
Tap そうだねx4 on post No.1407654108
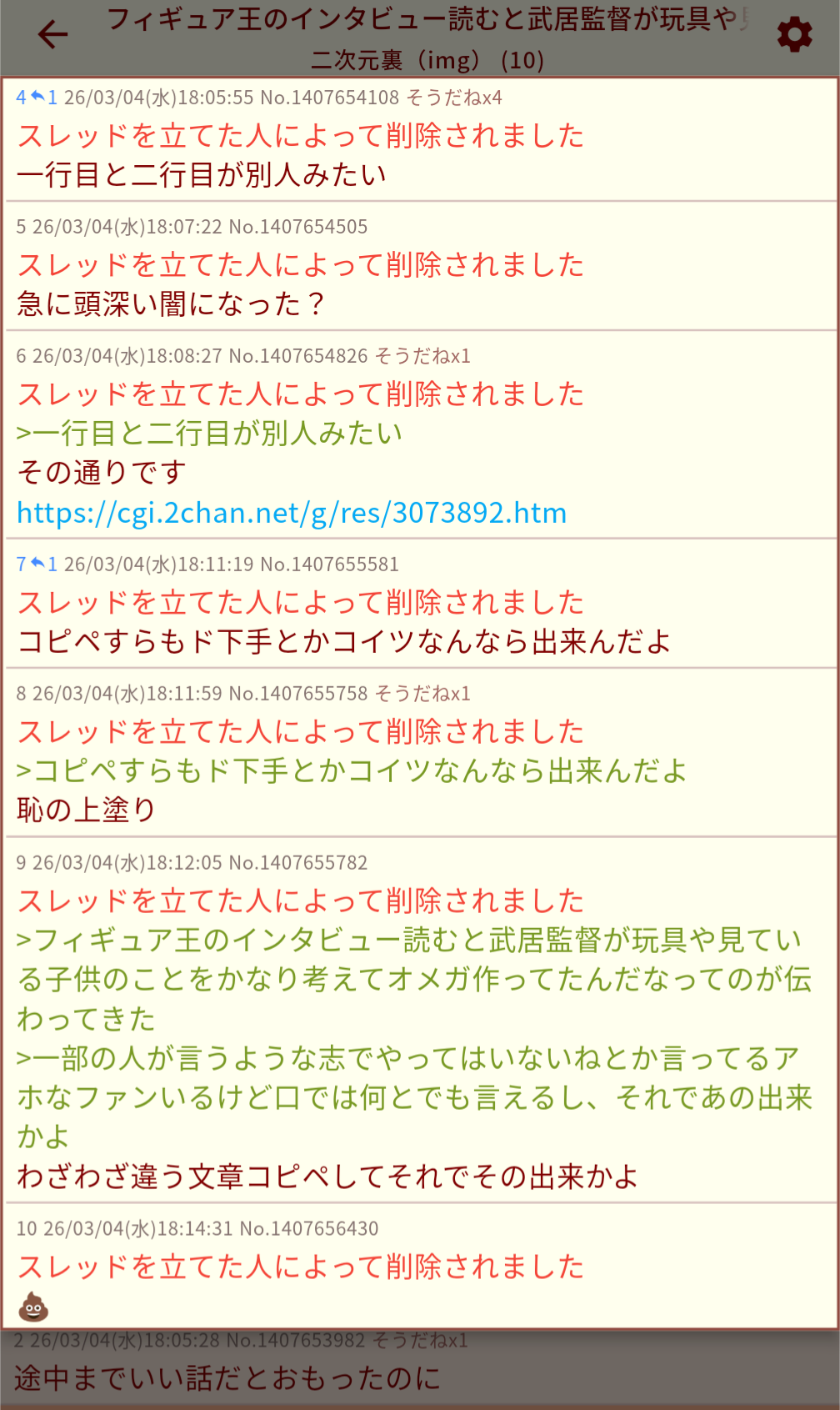pos(454,98)
